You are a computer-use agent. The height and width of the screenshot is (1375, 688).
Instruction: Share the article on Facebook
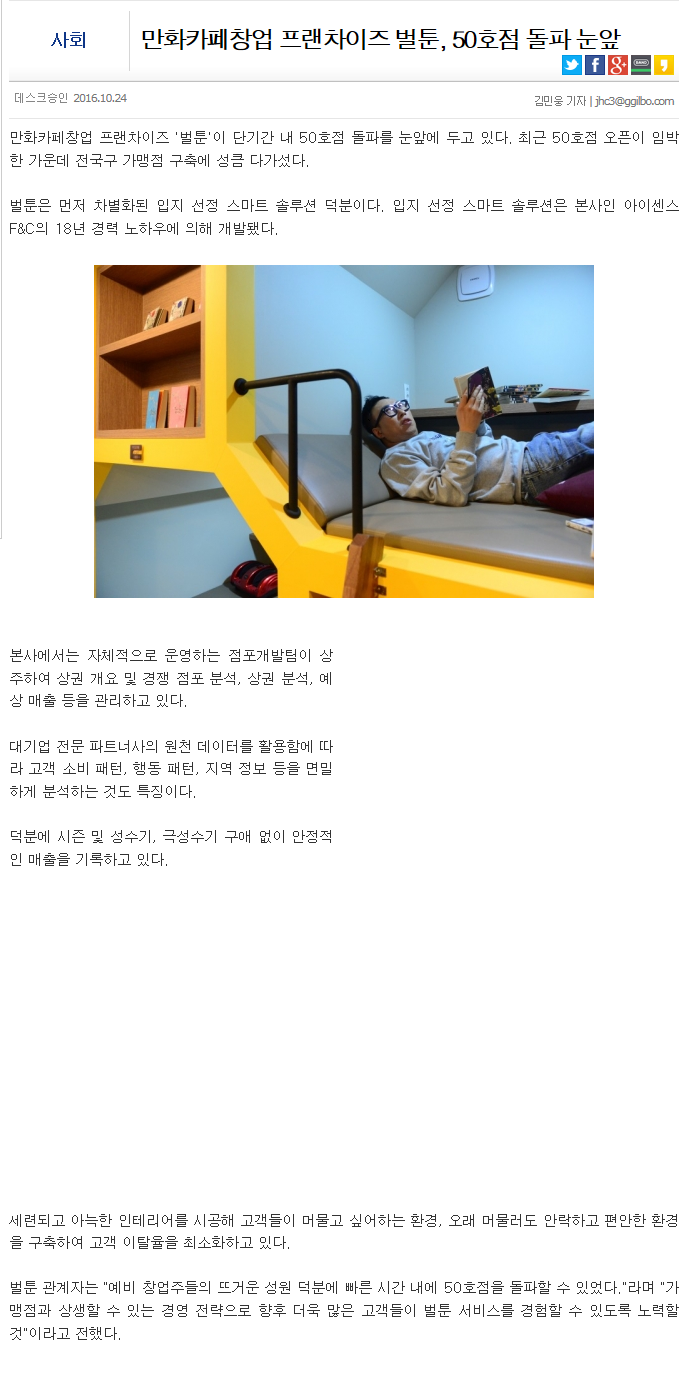[x=594, y=66]
